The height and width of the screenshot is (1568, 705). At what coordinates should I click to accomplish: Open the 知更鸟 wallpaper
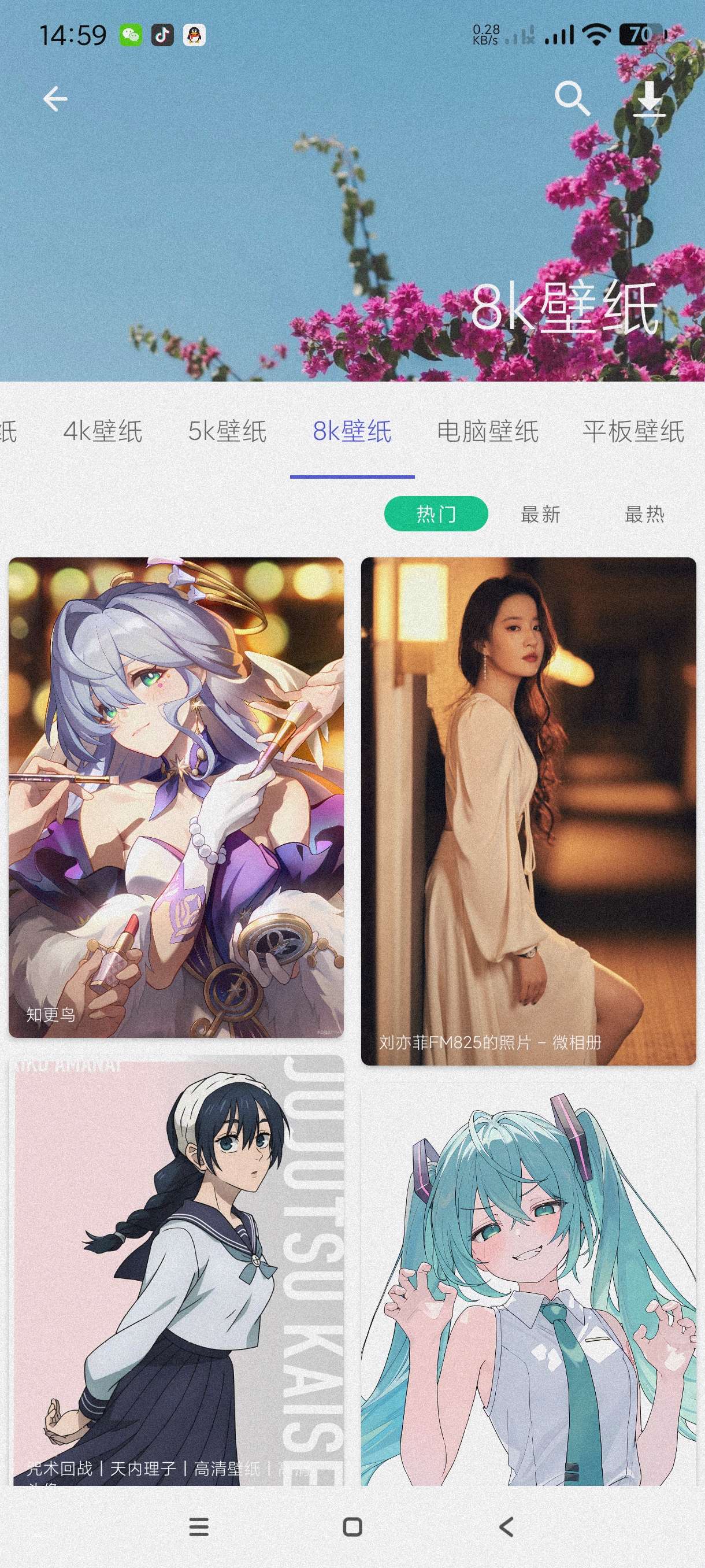(176, 797)
